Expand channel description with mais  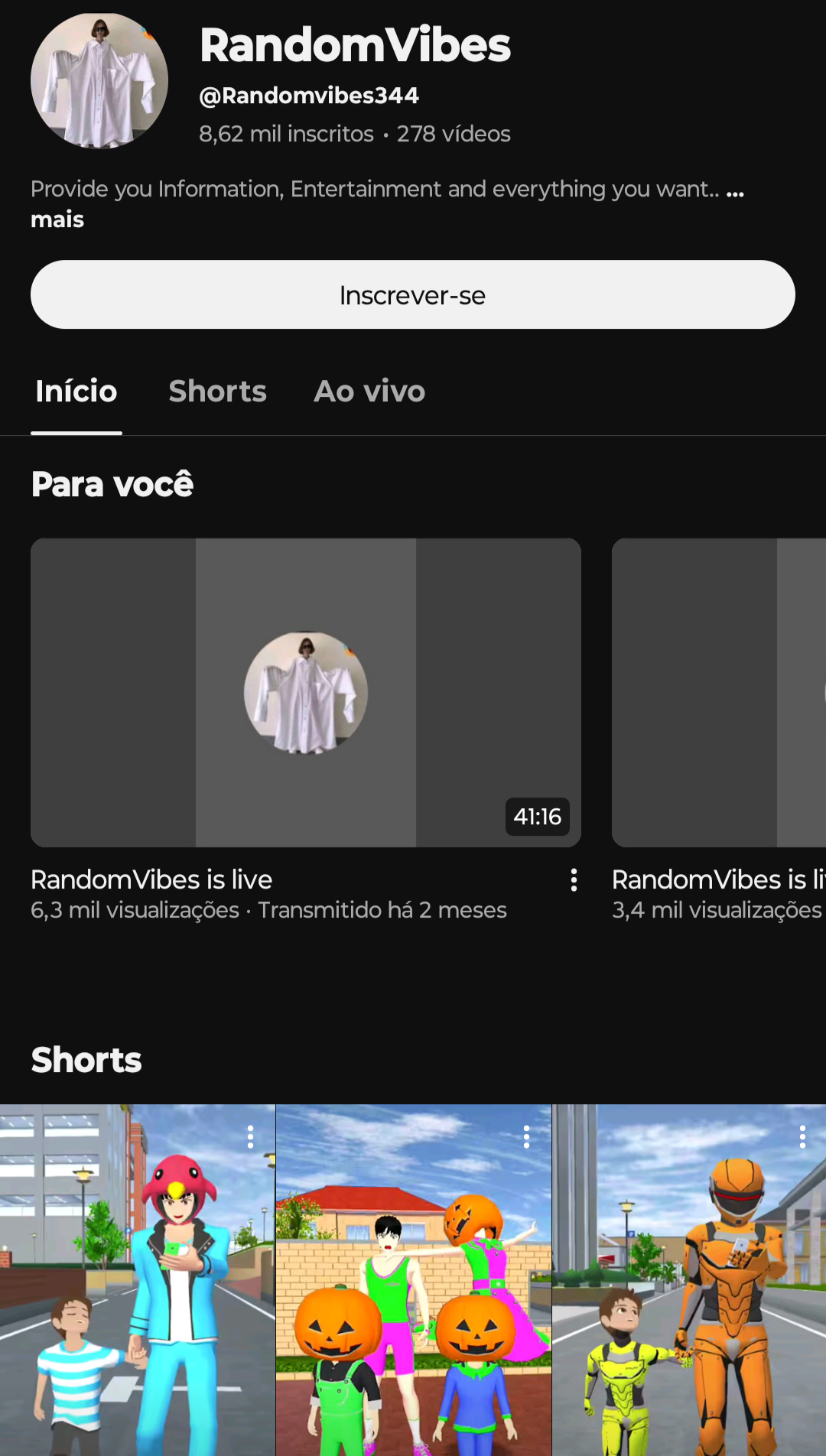tap(57, 220)
